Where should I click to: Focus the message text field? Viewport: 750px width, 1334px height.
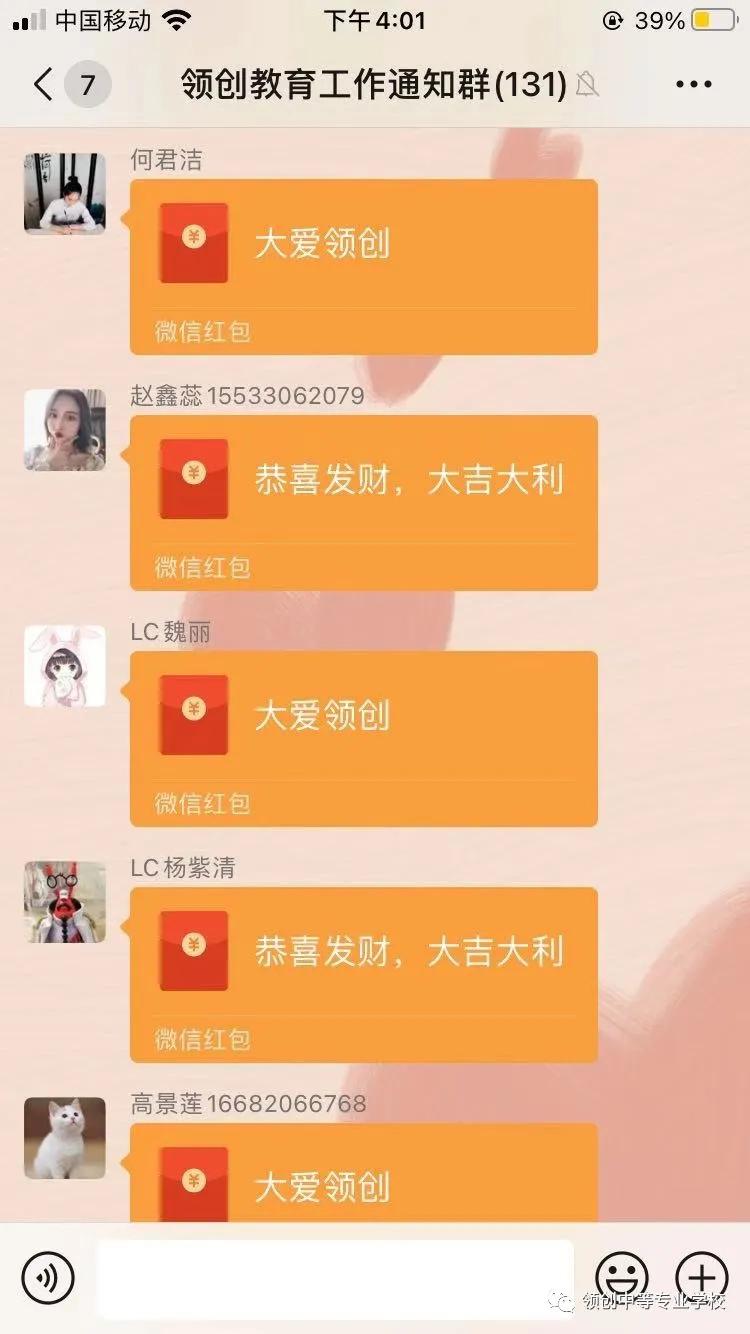[335, 1277]
